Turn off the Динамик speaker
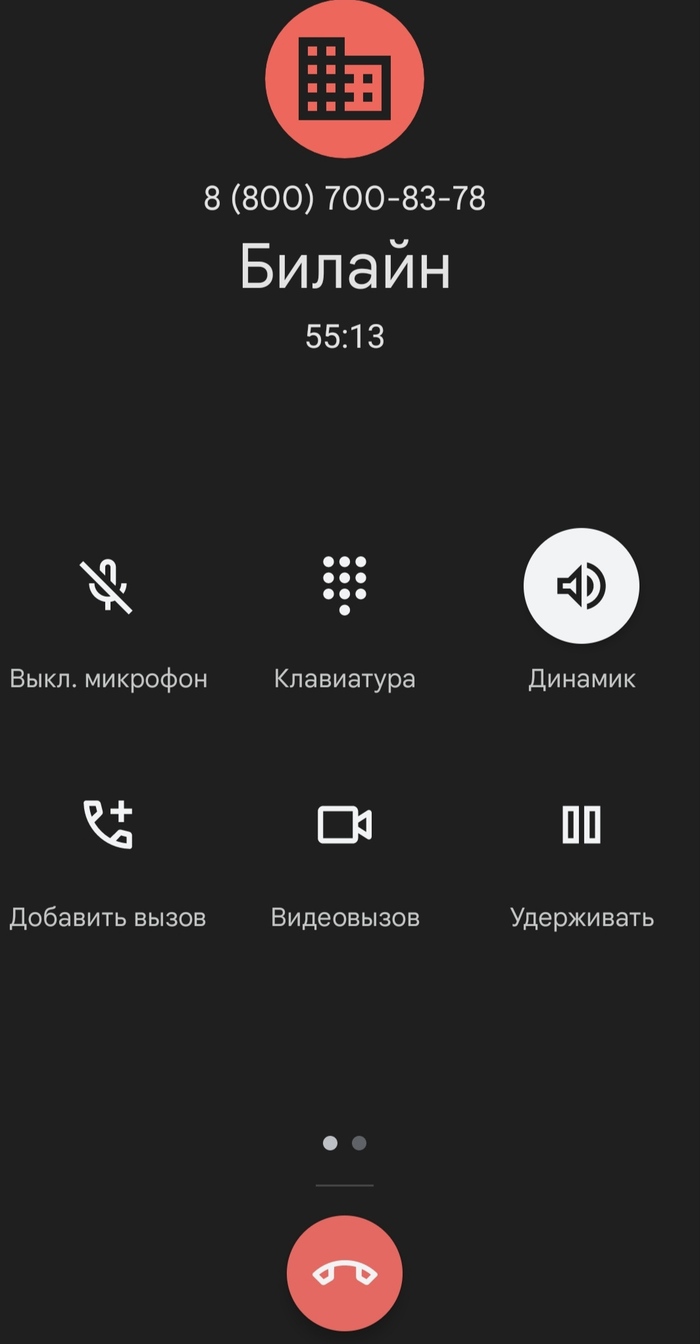The image size is (700, 1344). click(x=581, y=586)
